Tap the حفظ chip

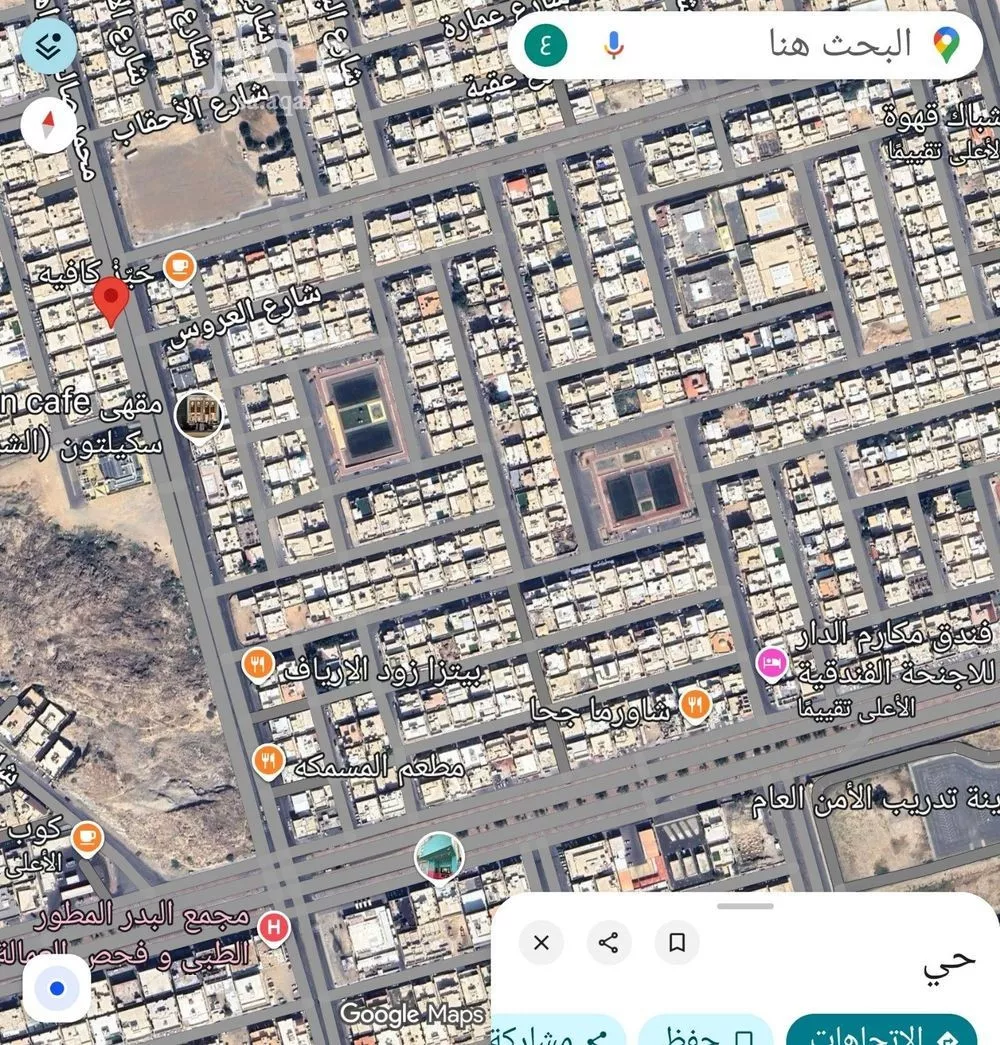pyautogui.click(x=705, y=1034)
